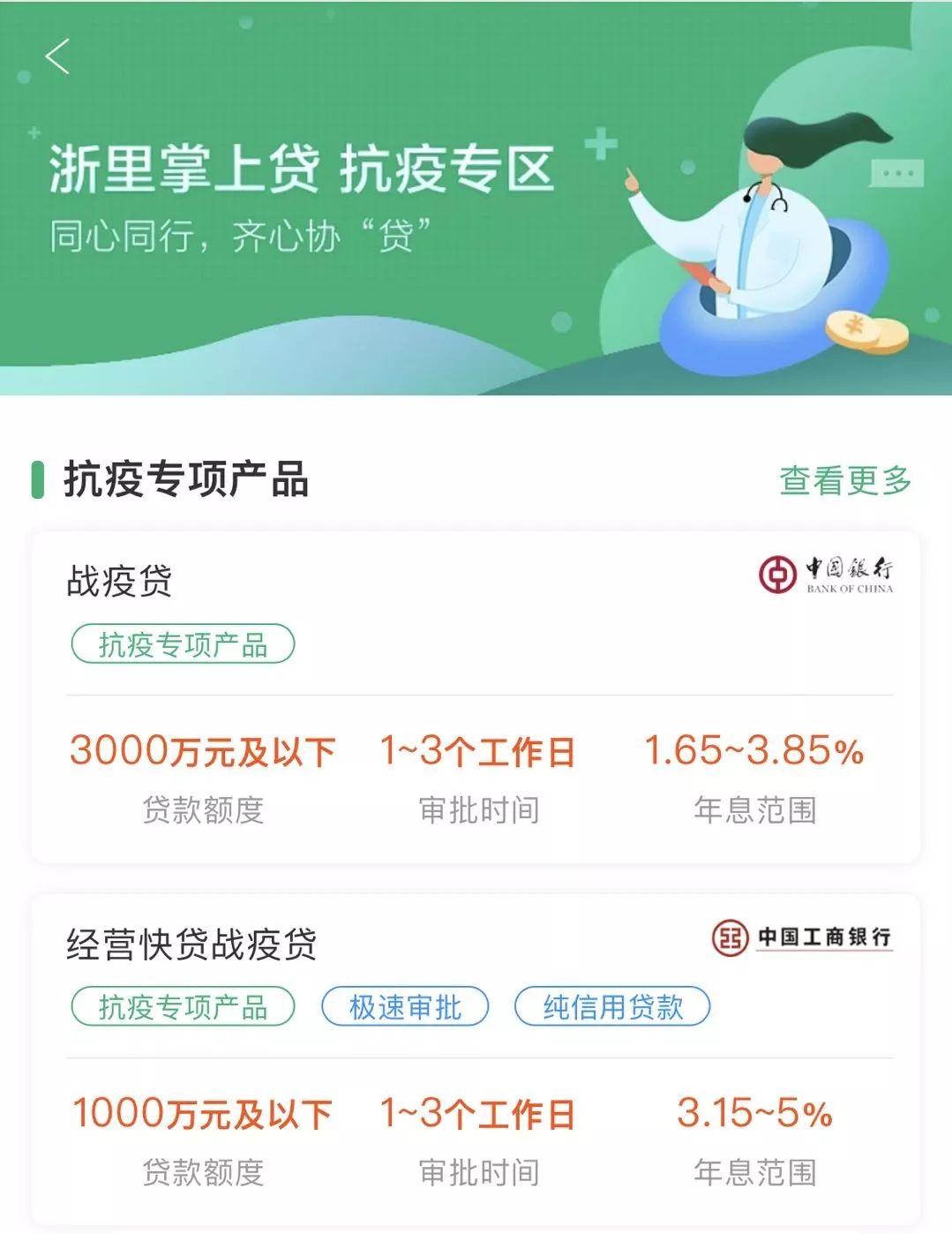Tap the more options ellipsis on the banner
The image size is (952, 1234).
[x=893, y=174]
